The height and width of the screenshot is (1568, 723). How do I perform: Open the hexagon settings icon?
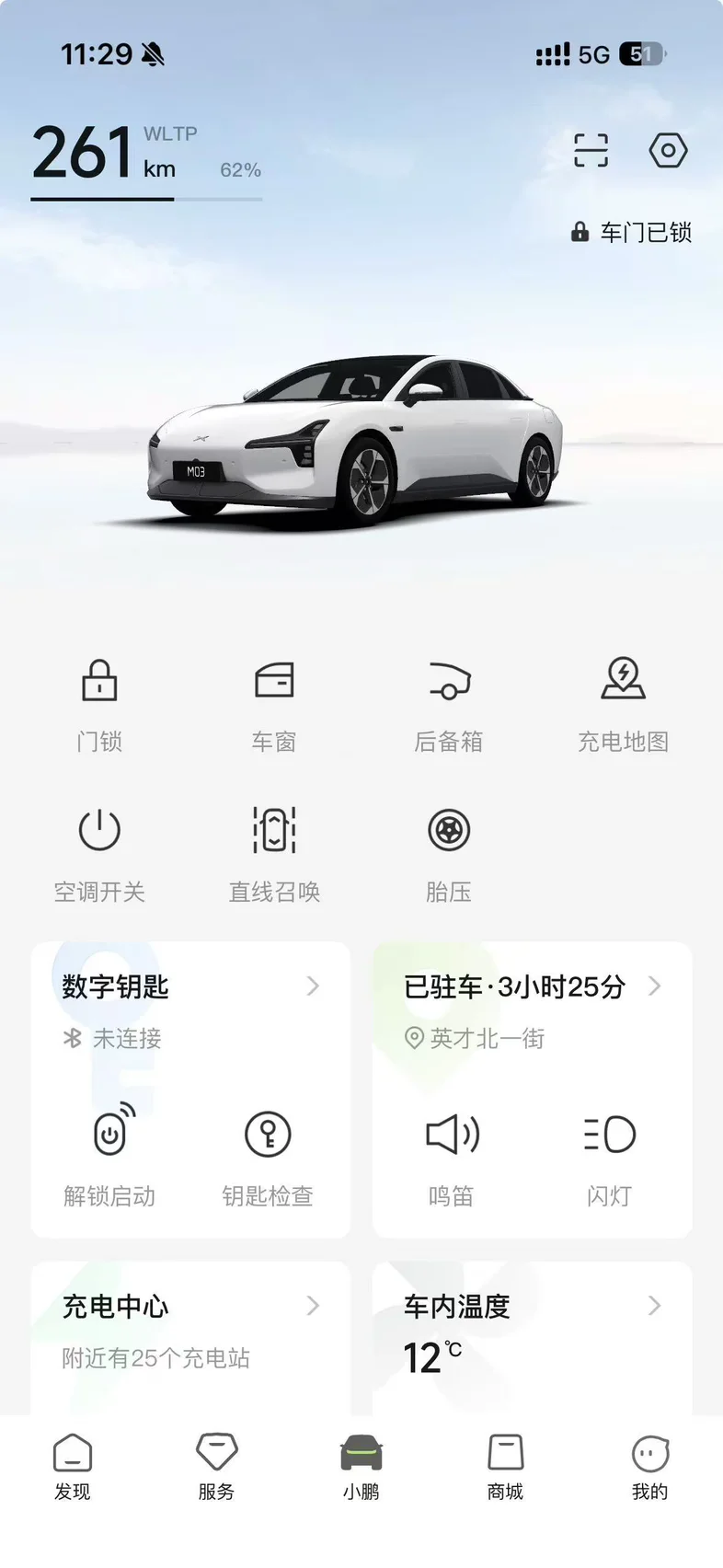pyautogui.click(x=668, y=150)
